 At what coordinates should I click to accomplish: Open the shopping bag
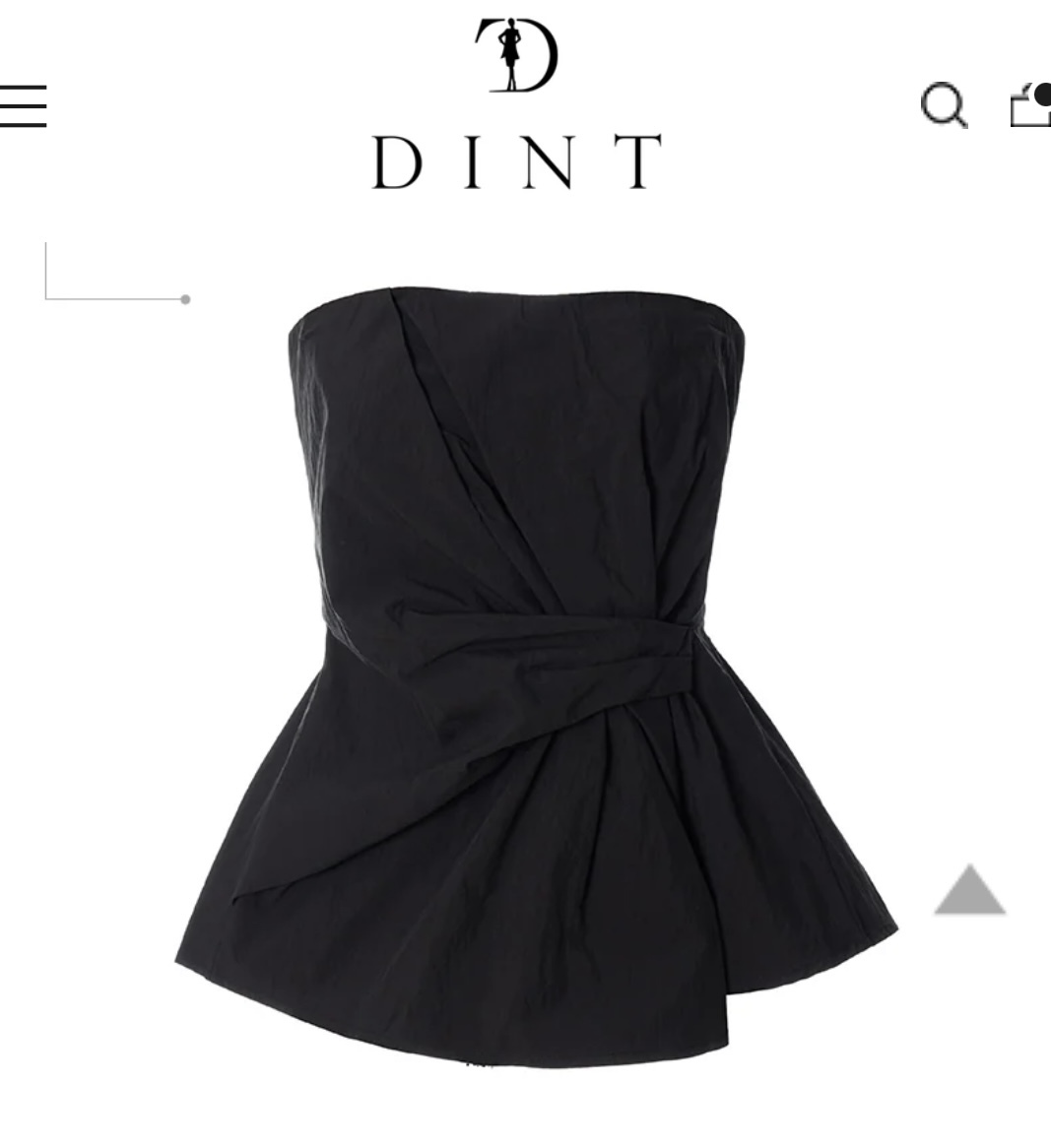[1031, 105]
